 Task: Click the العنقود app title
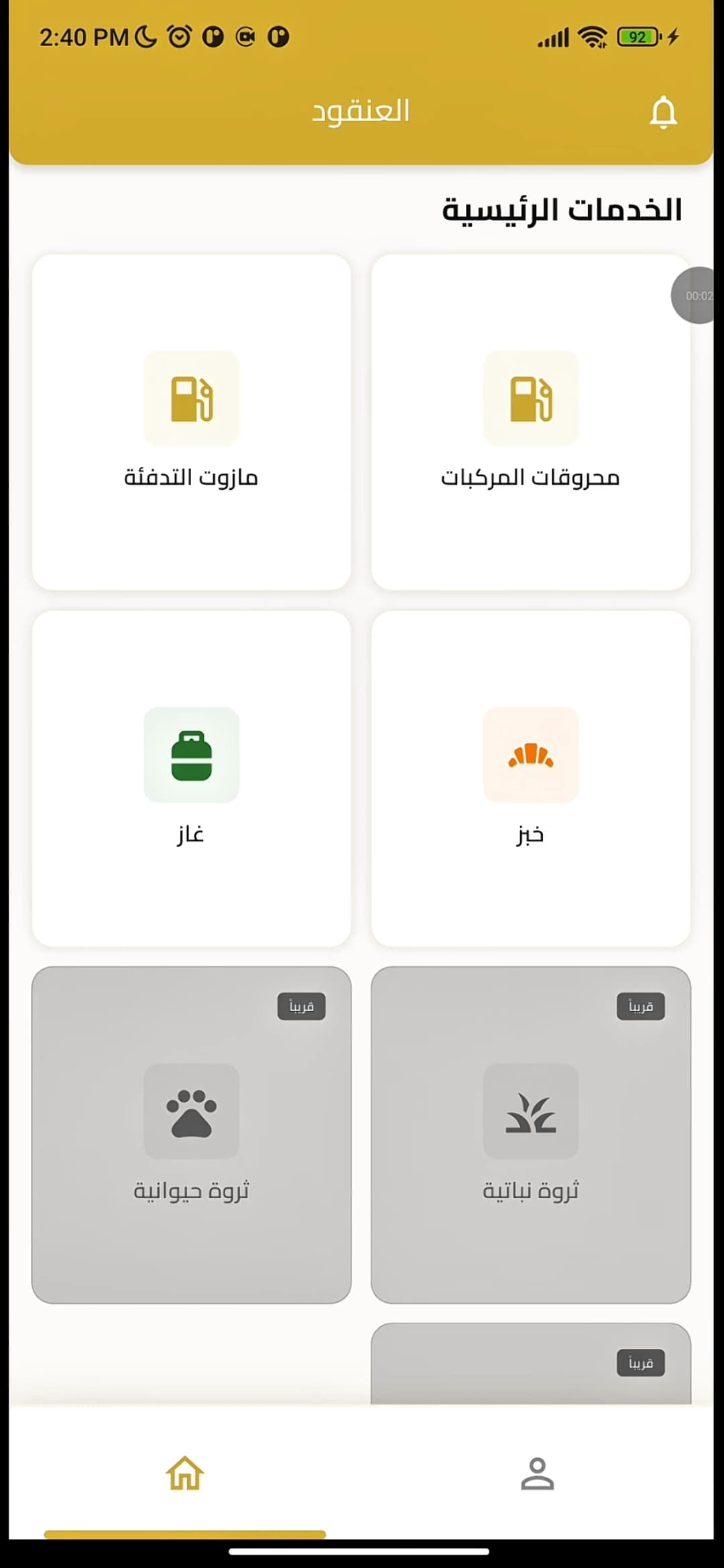(362, 111)
